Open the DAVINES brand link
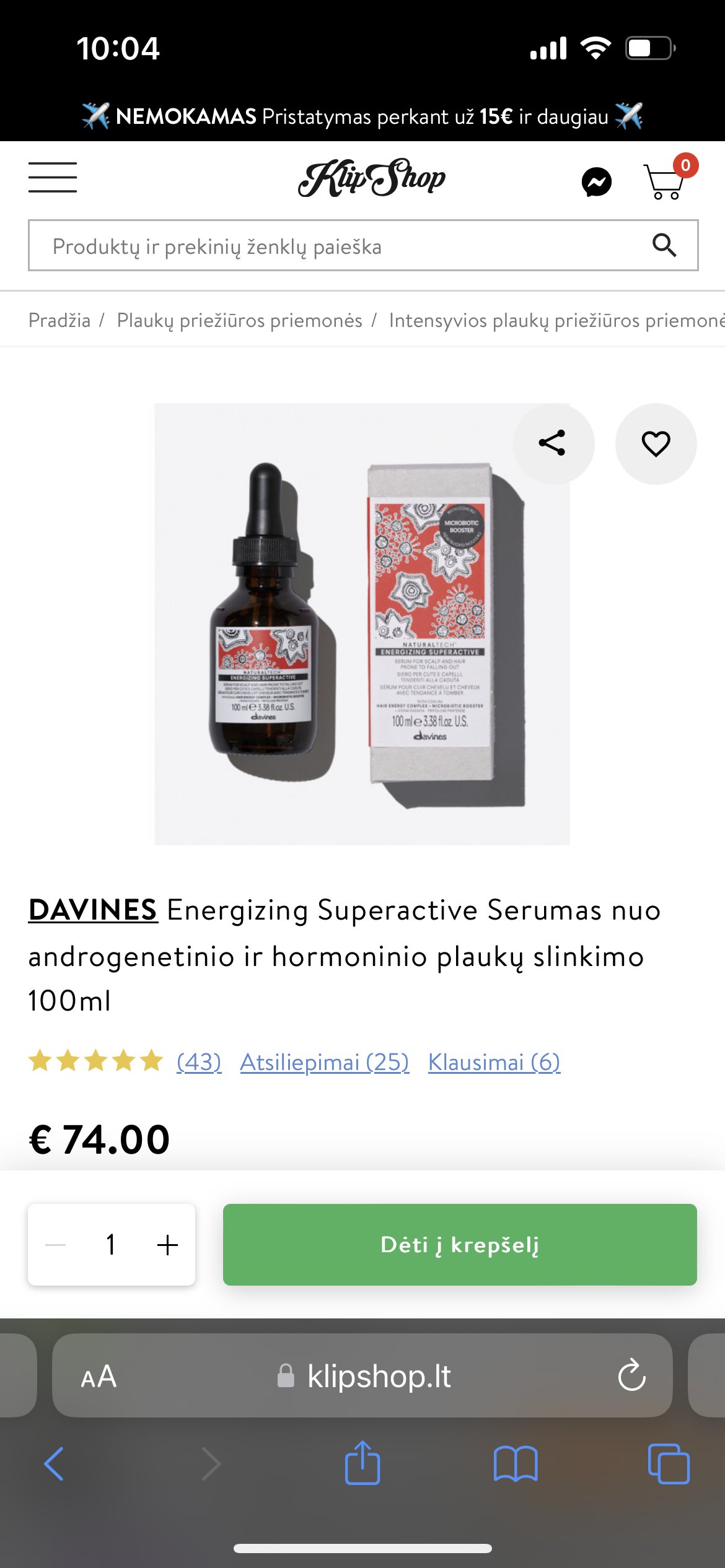Screen dimensions: 725x1568 coord(93,910)
